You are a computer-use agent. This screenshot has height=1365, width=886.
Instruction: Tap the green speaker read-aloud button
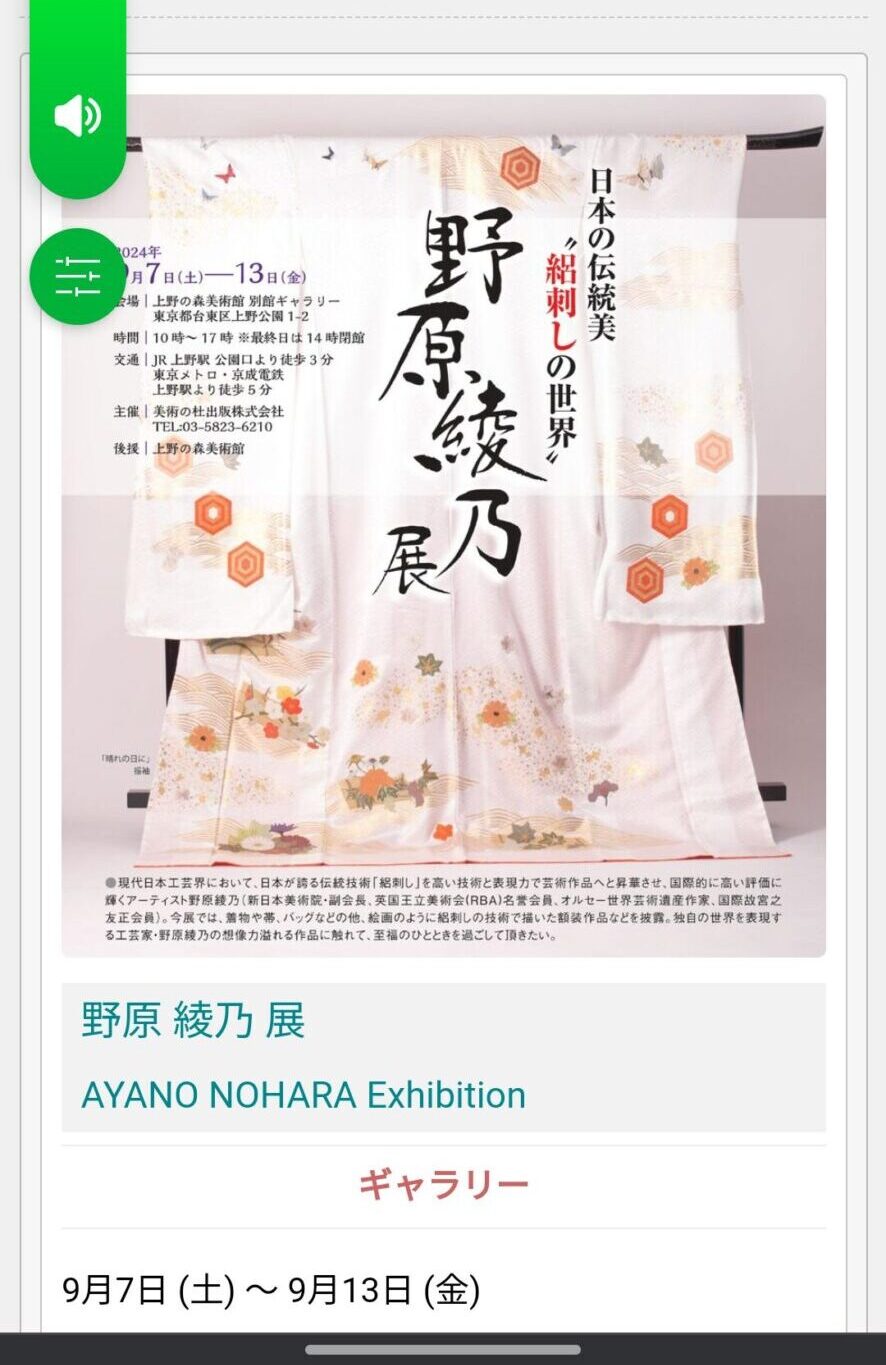[x=78, y=117]
